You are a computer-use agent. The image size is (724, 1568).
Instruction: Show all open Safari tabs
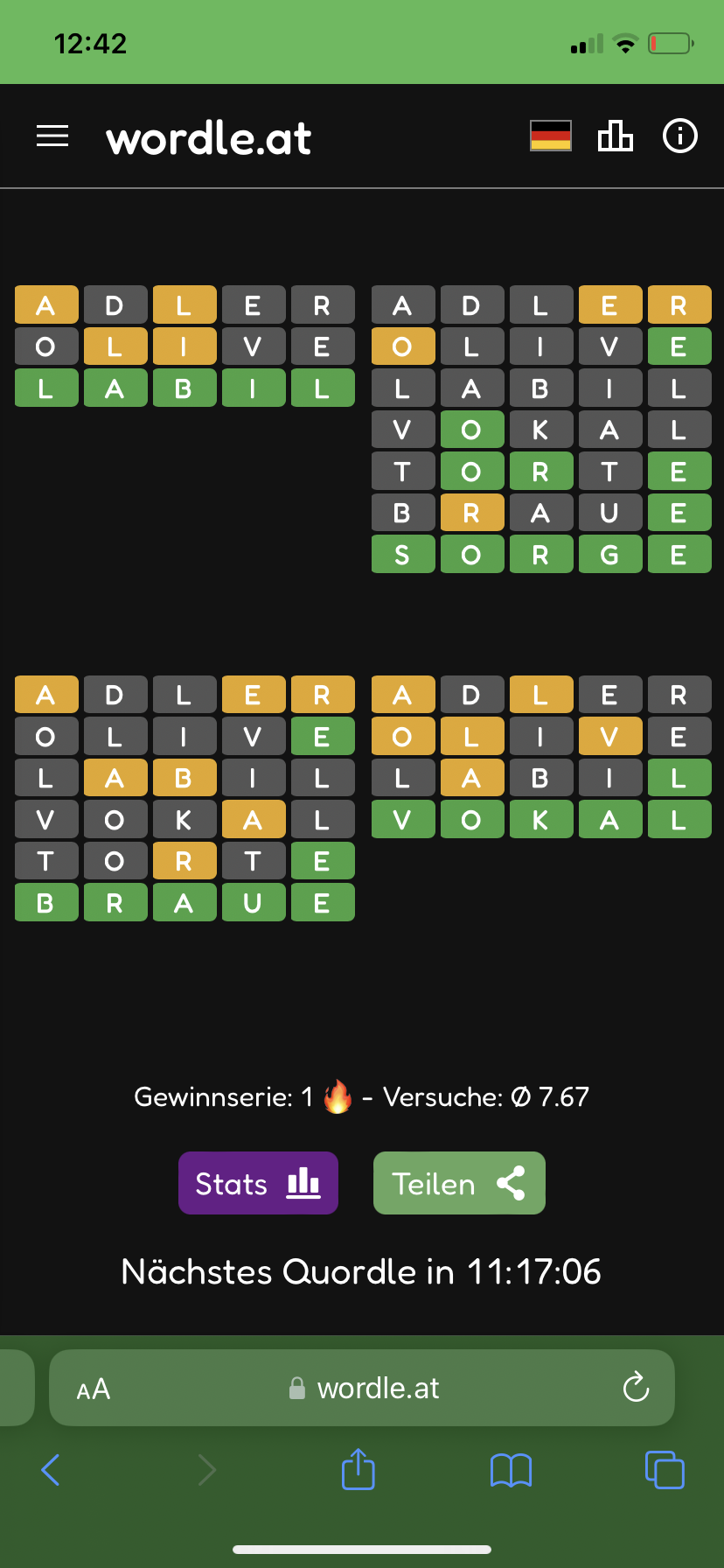pos(665,1469)
